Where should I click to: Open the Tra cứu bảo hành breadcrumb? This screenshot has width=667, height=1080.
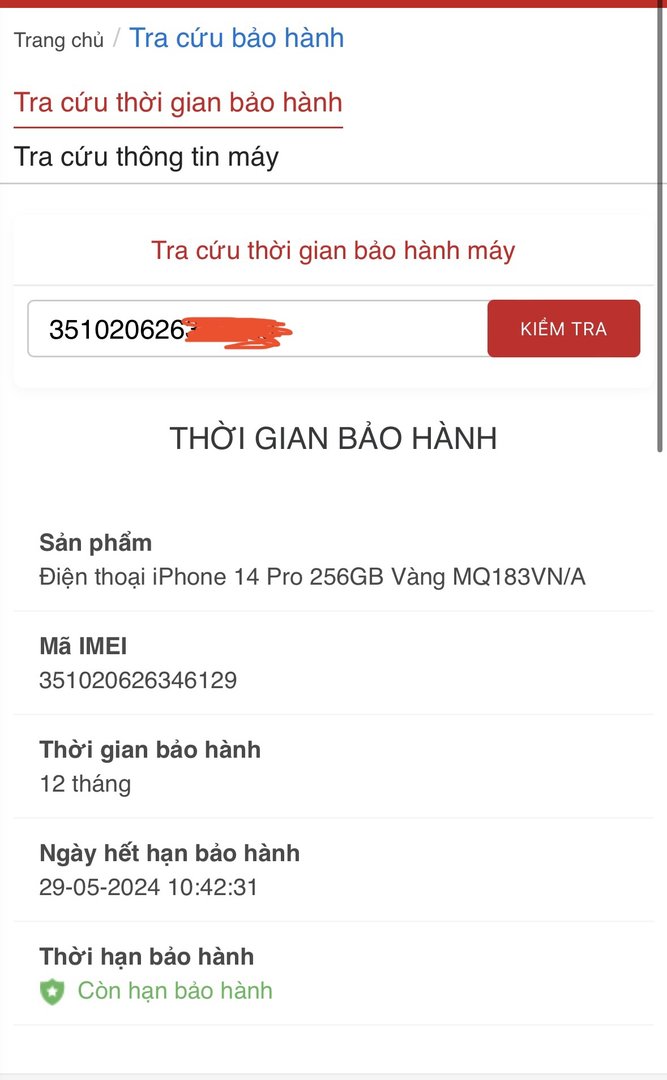click(x=237, y=39)
